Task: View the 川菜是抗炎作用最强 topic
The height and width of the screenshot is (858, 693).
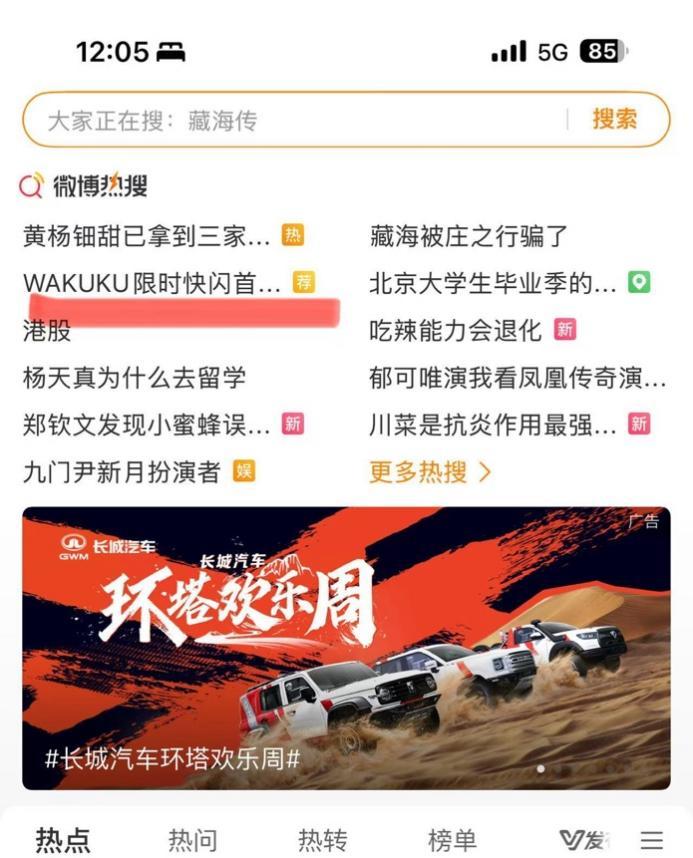Action: point(493,425)
